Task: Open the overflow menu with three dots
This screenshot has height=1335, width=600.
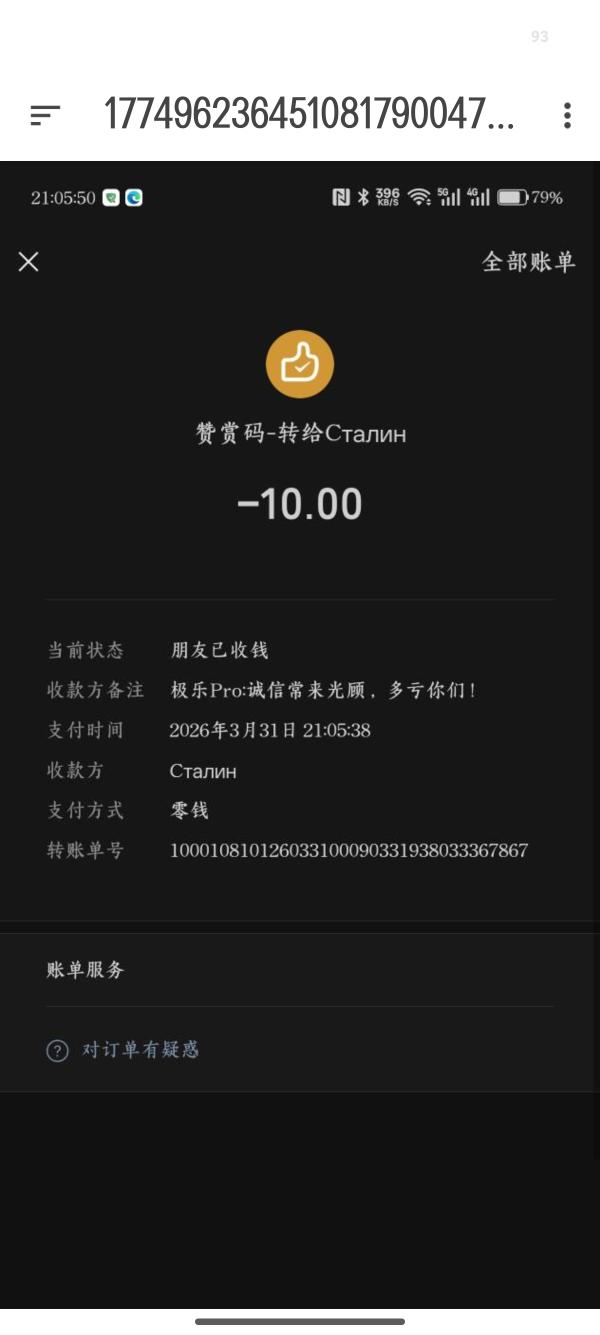Action: pyautogui.click(x=567, y=116)
